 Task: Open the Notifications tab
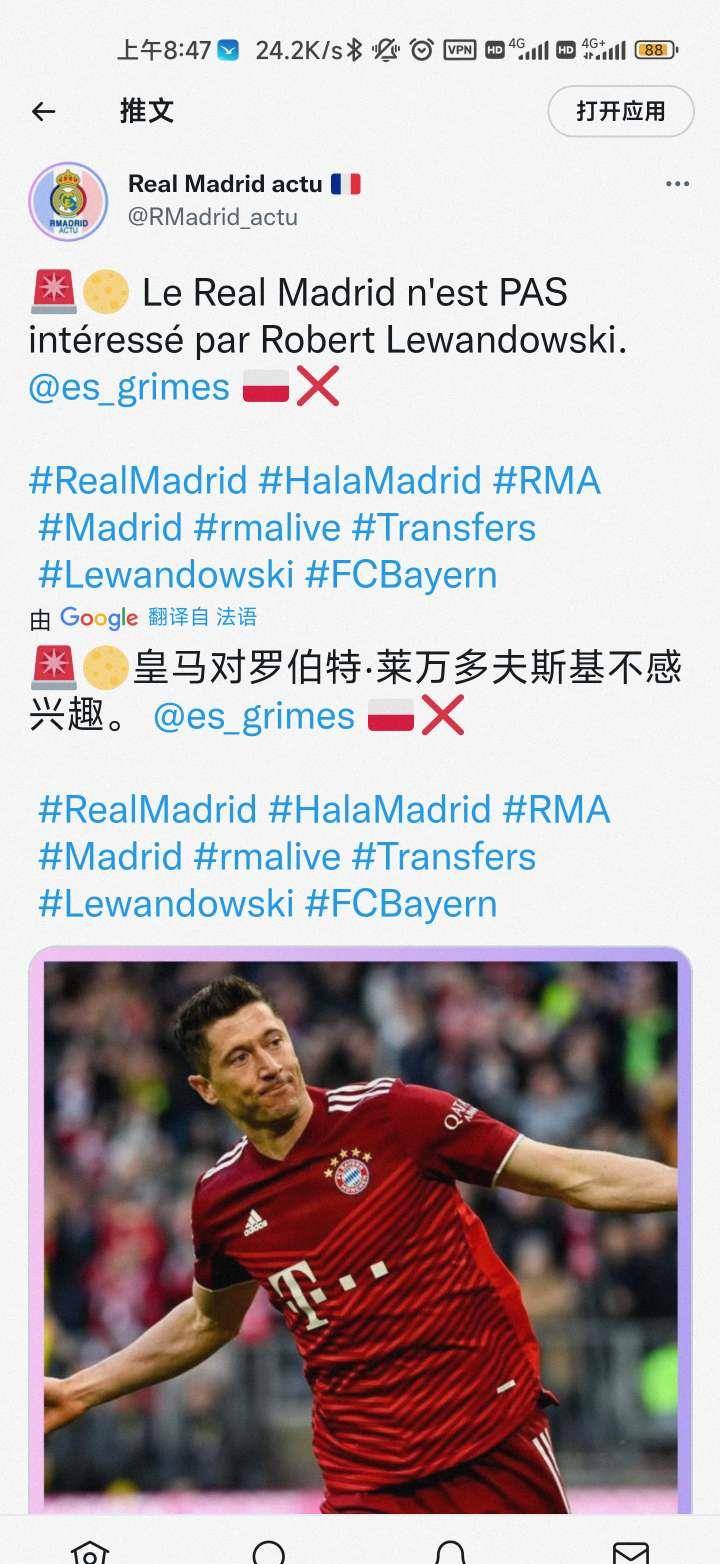click(x=450, y=1550)
